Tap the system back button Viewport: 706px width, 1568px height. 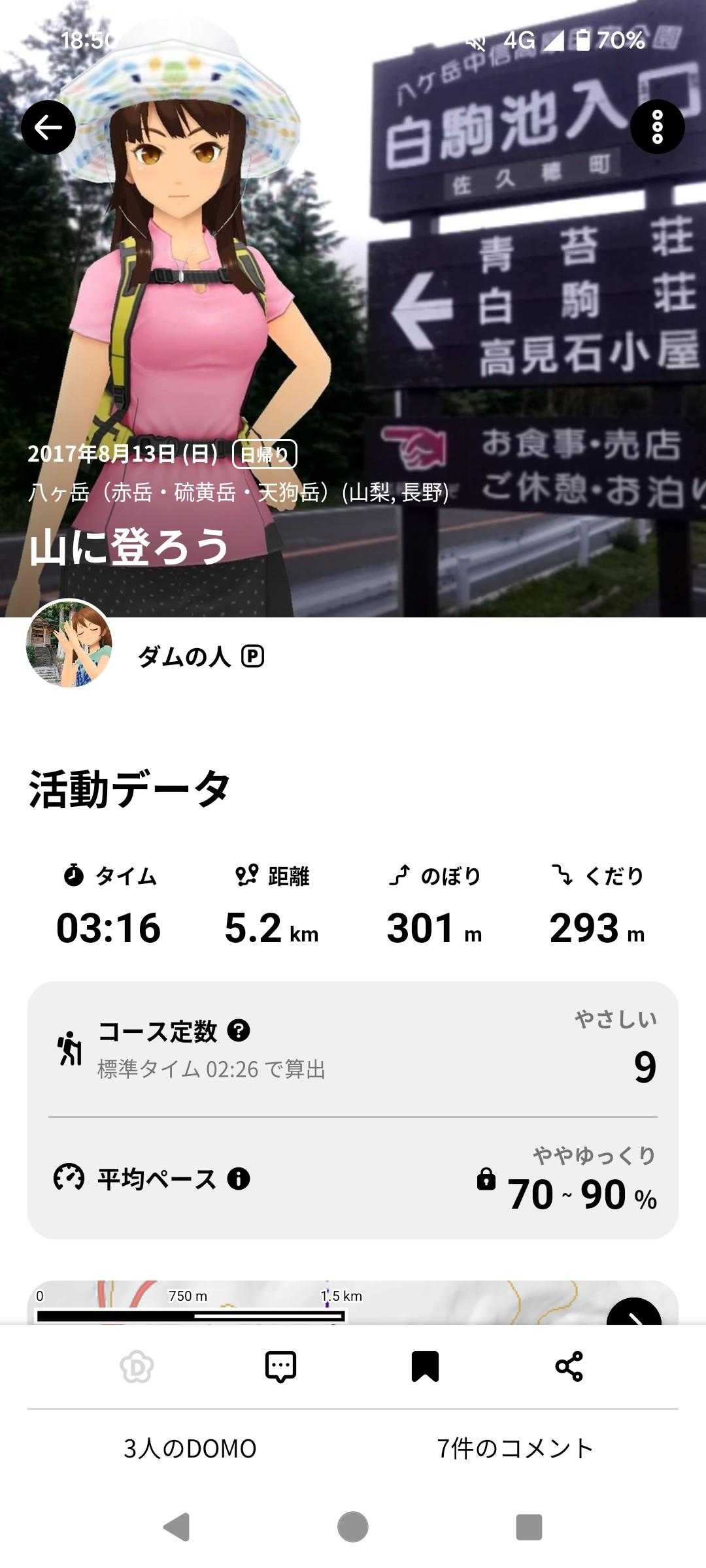pyautogui.click(x=176, y=1527)
